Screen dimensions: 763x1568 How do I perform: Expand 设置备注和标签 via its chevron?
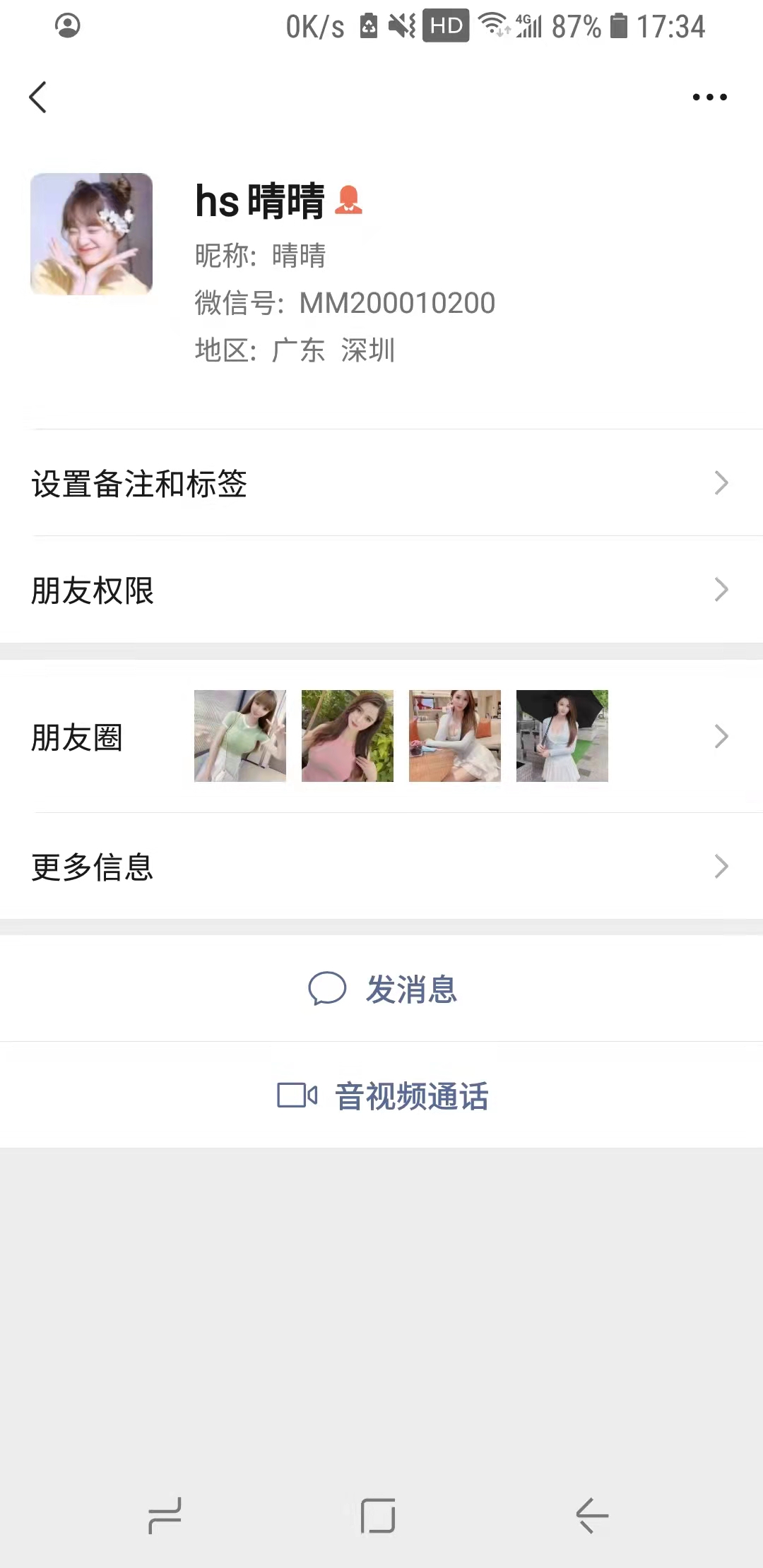pyautogui.click(x=721, y=482)
